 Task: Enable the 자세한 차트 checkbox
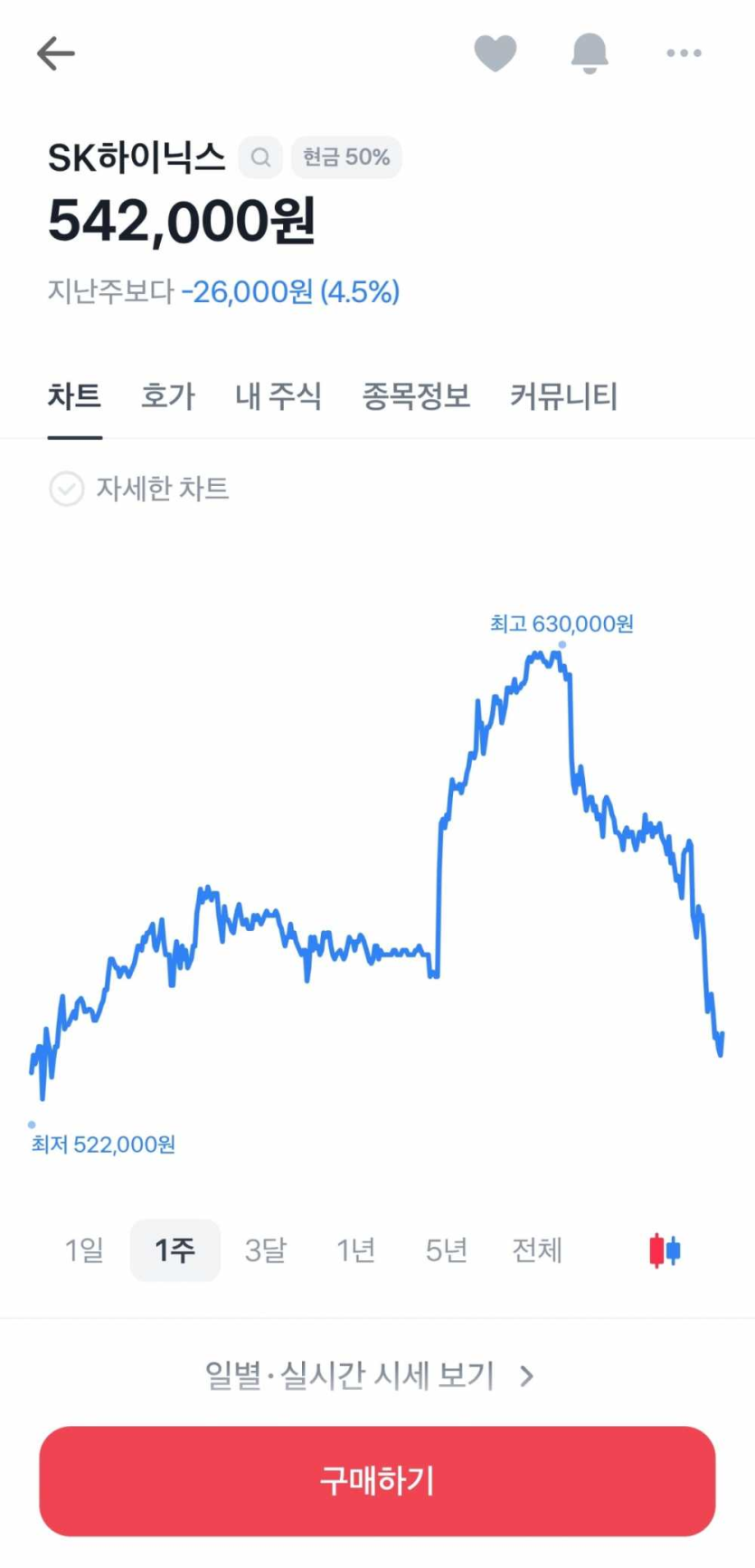(x=67, y=489)
